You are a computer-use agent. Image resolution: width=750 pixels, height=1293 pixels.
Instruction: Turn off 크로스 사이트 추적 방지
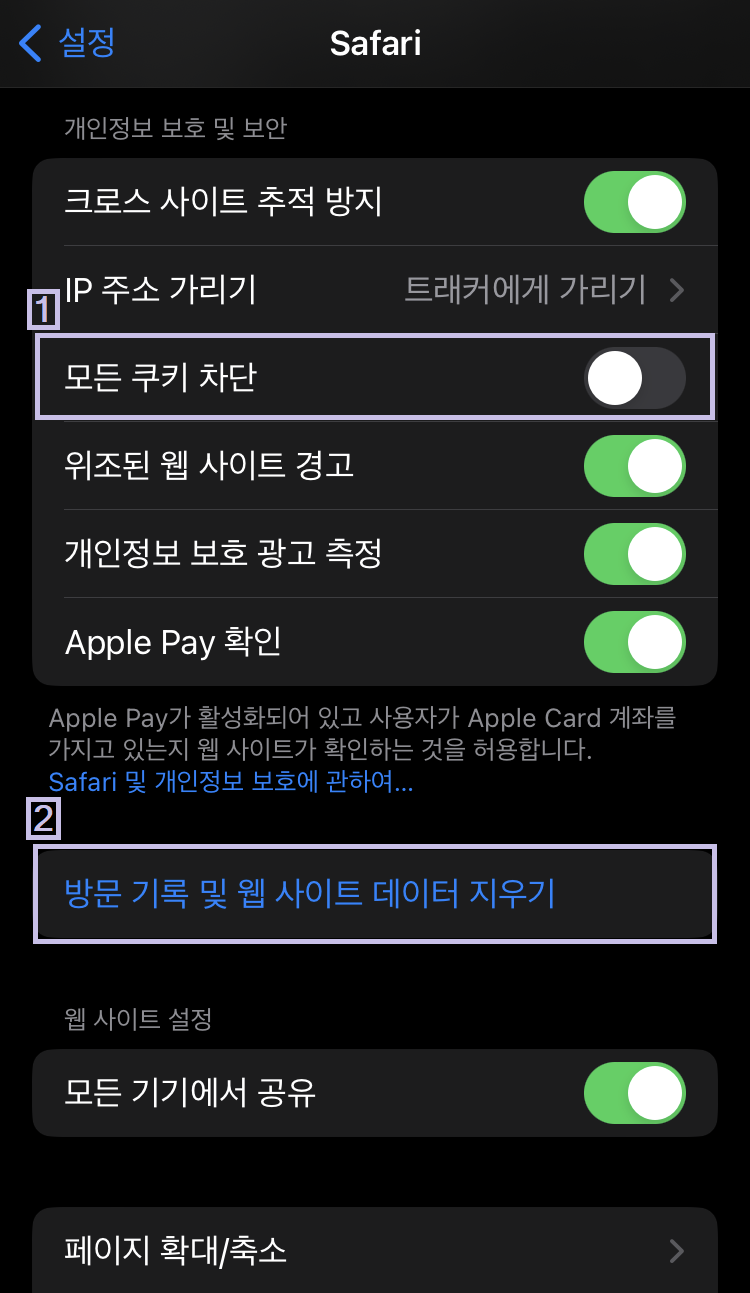[x=635, y=202]
